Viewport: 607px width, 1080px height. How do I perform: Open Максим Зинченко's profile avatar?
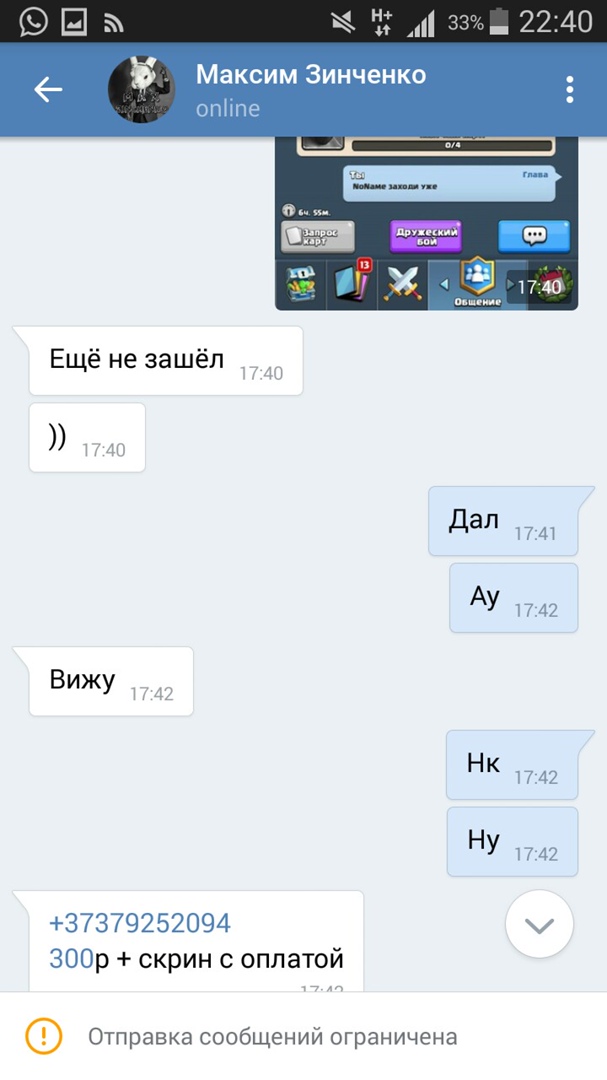coord(143,90)
